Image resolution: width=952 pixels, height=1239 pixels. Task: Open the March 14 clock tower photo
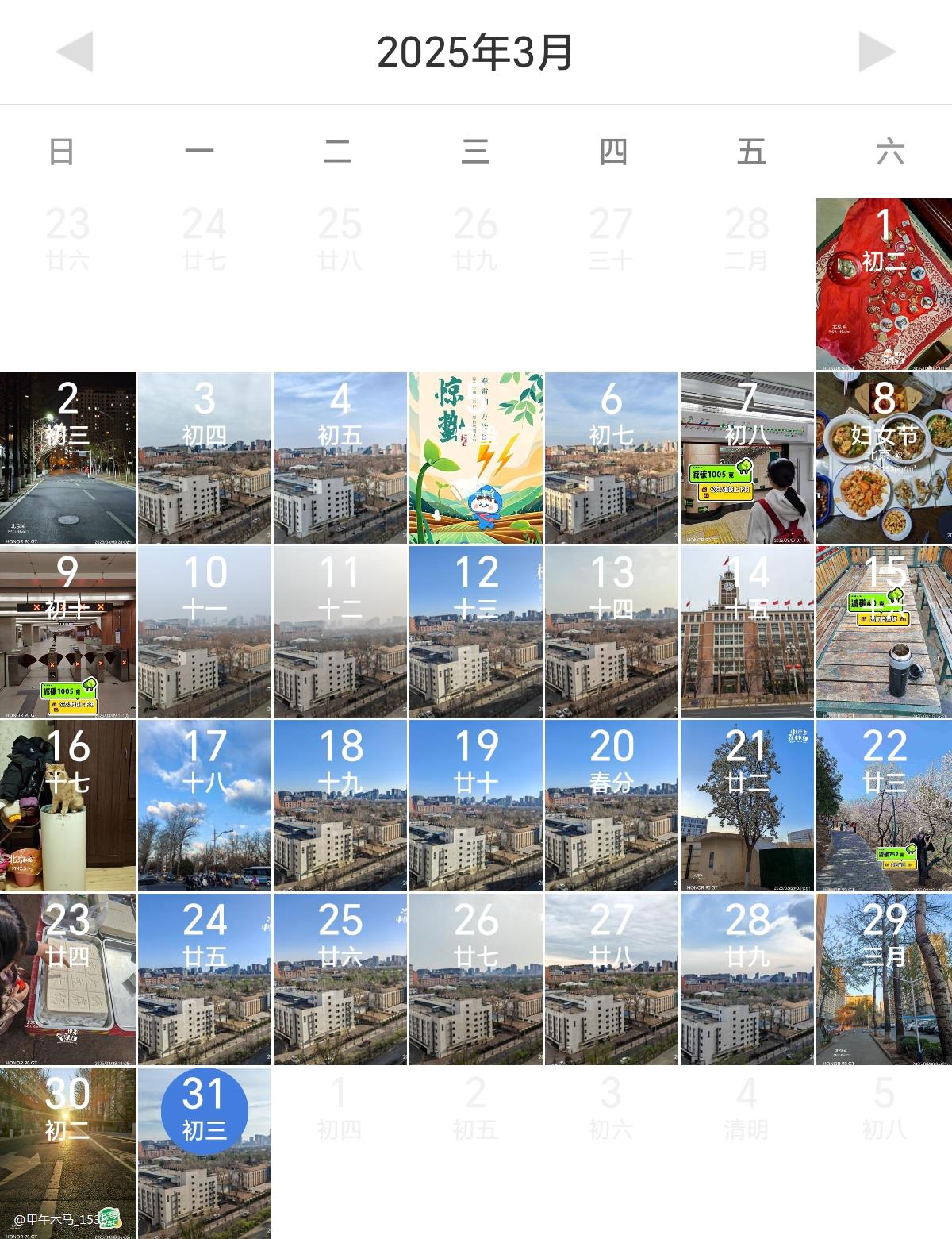click(747, 632)
